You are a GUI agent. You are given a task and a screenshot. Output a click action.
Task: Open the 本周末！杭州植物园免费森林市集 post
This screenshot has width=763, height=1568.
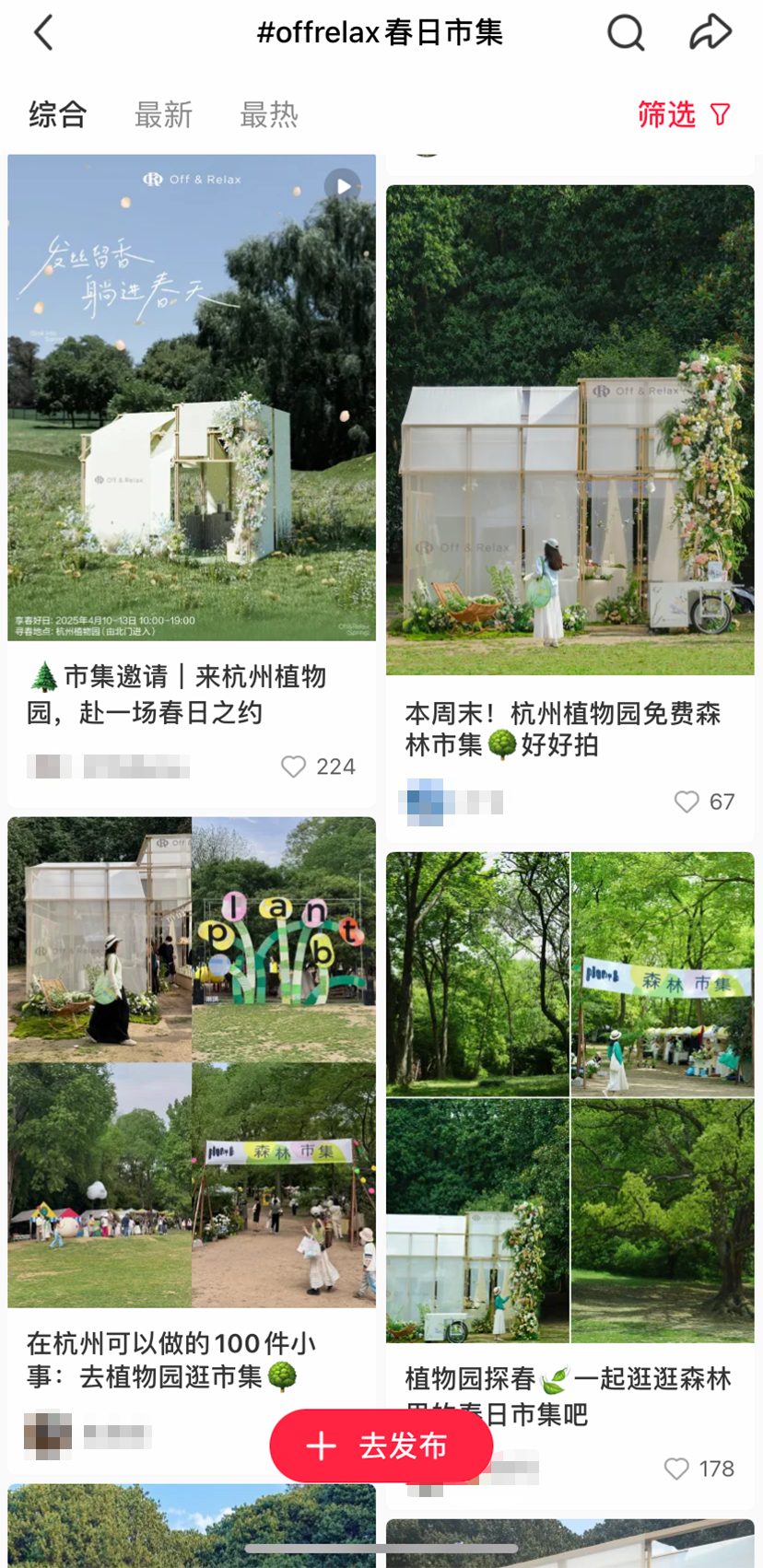569,430
